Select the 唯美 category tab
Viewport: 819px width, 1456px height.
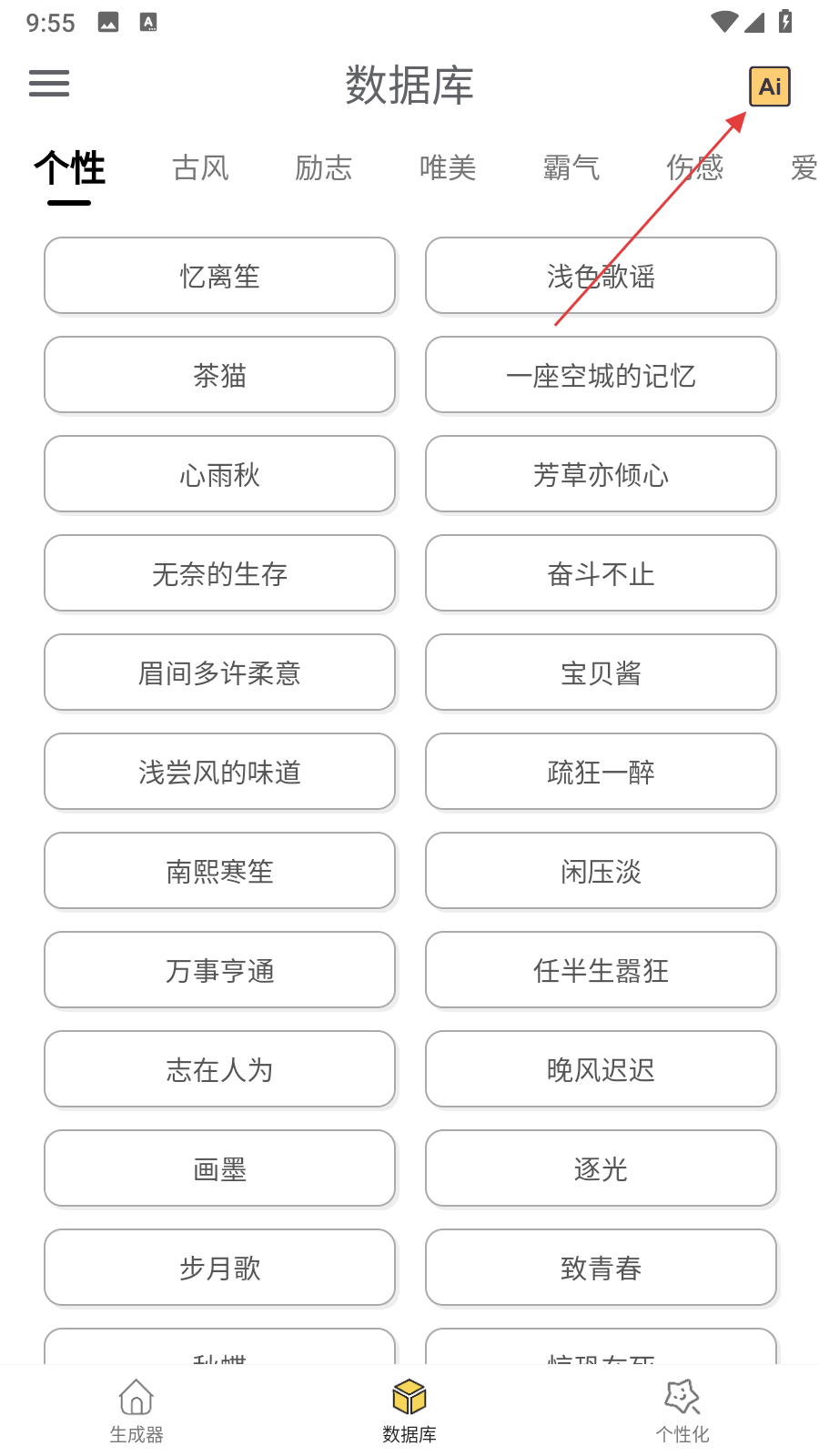pos(448,168)
